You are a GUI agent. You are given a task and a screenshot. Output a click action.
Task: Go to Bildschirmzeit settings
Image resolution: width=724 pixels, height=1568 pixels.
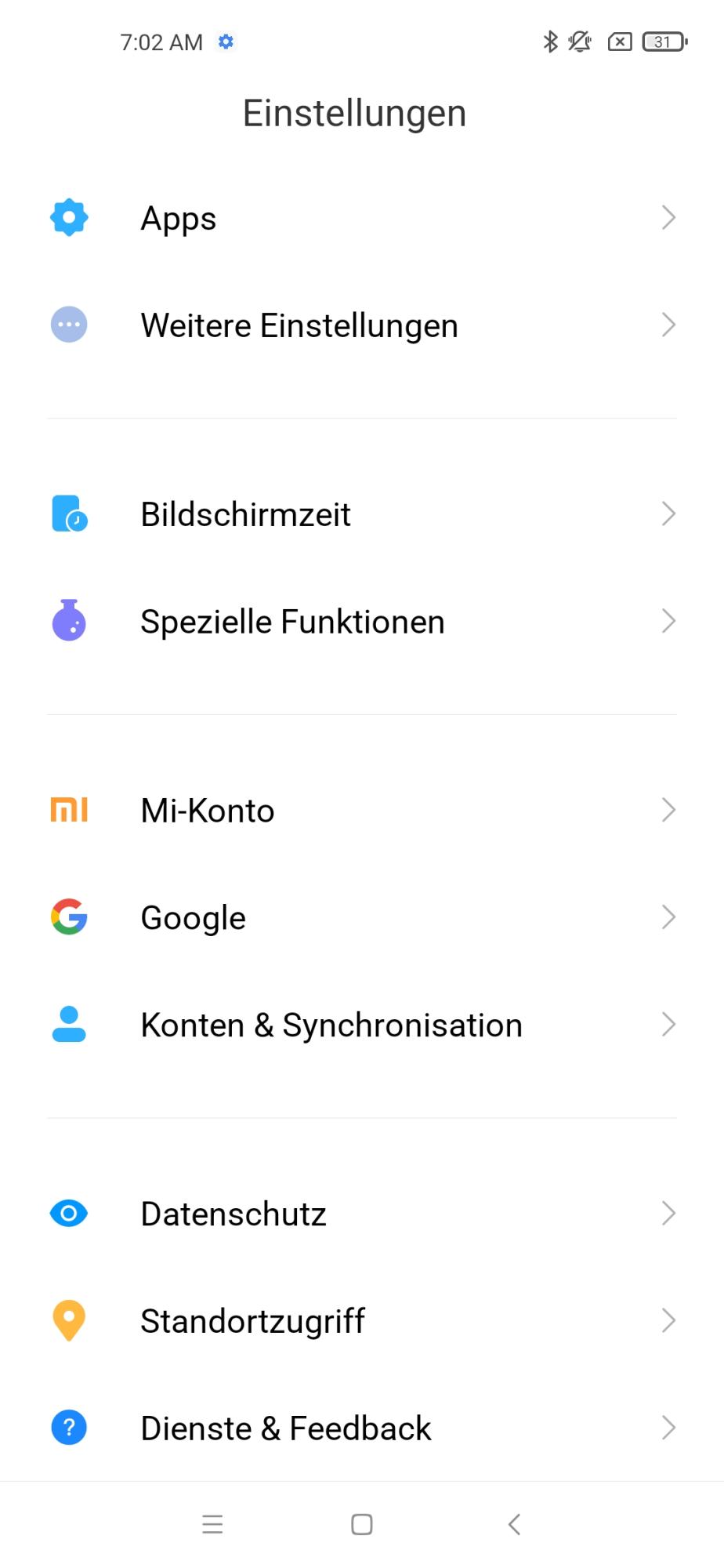click(362, 514)
